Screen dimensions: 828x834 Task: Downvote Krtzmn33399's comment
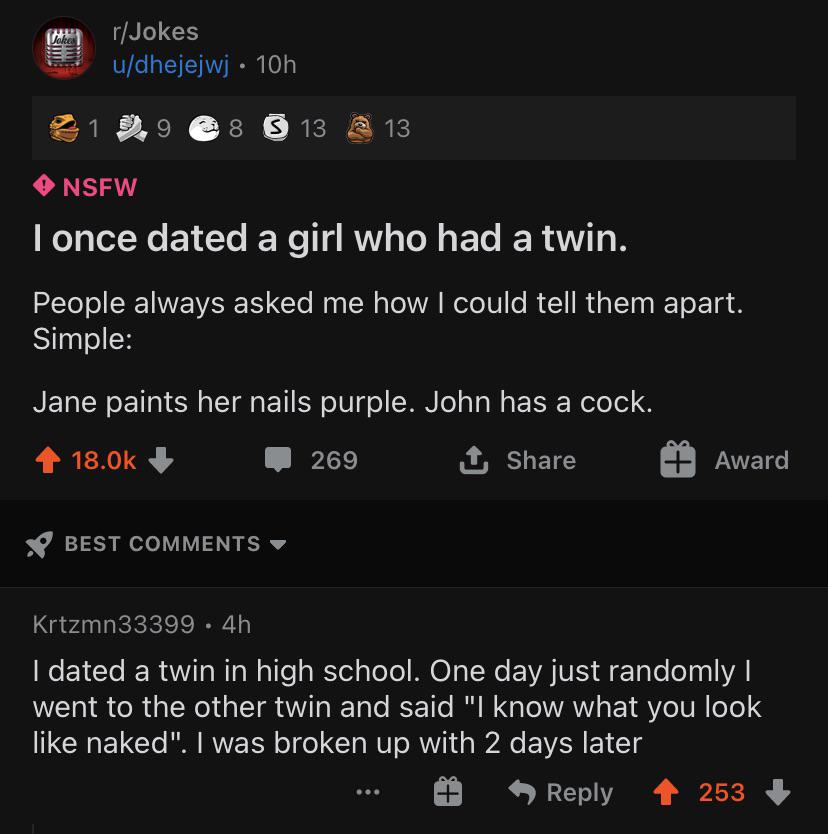pos(777,793)
